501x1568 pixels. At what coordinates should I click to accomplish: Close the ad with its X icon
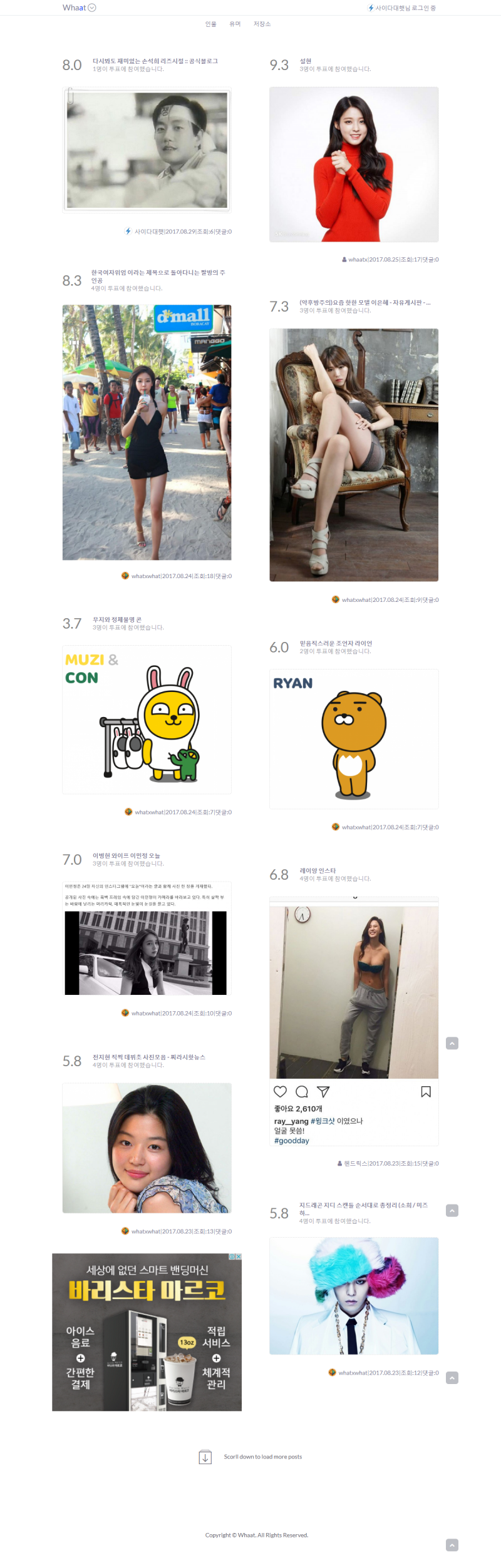238,1256
